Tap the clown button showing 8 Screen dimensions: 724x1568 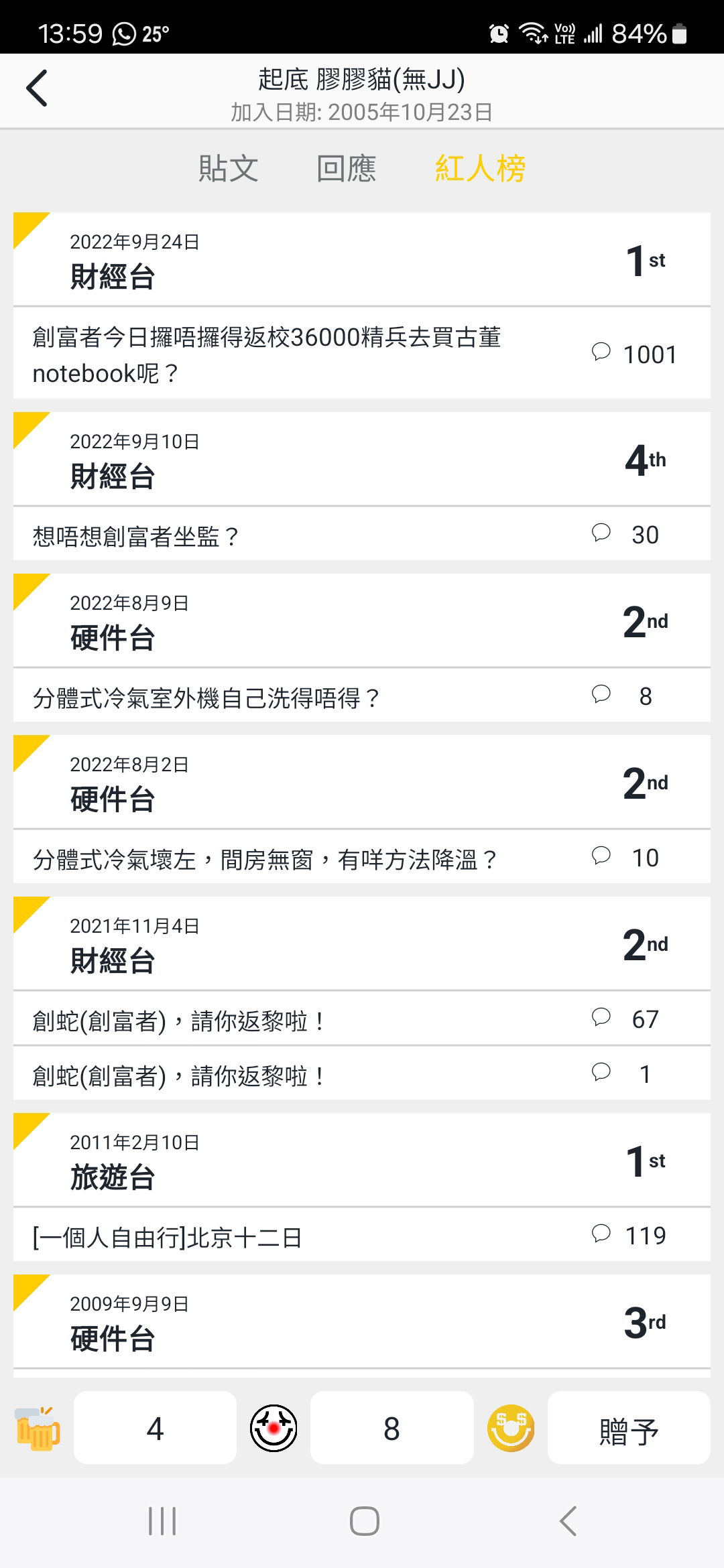point(391,1427)
